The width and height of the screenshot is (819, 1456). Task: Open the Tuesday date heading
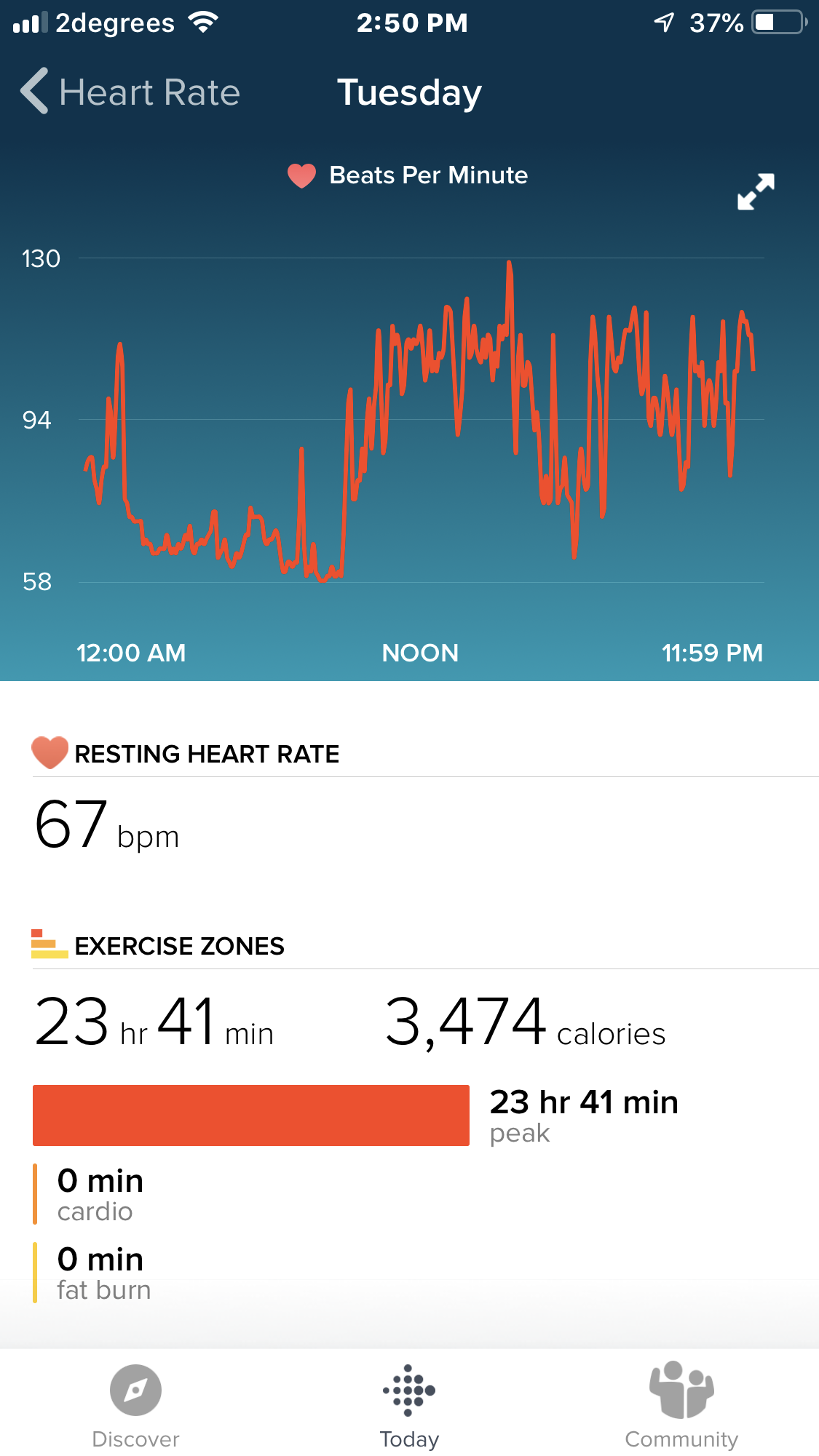(409, 92)
